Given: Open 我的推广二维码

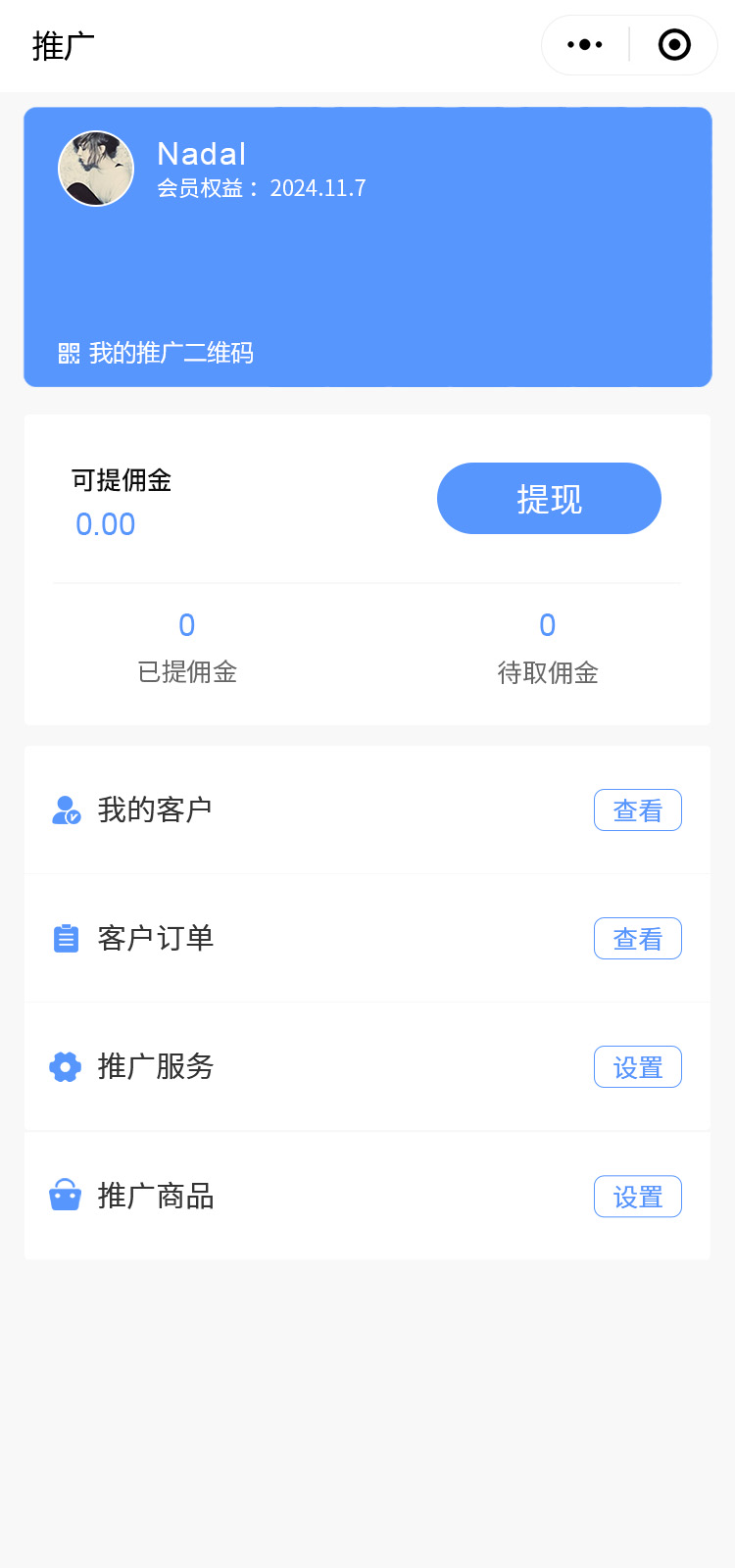Looking at the screenshot, I should (x=157, y=353).
